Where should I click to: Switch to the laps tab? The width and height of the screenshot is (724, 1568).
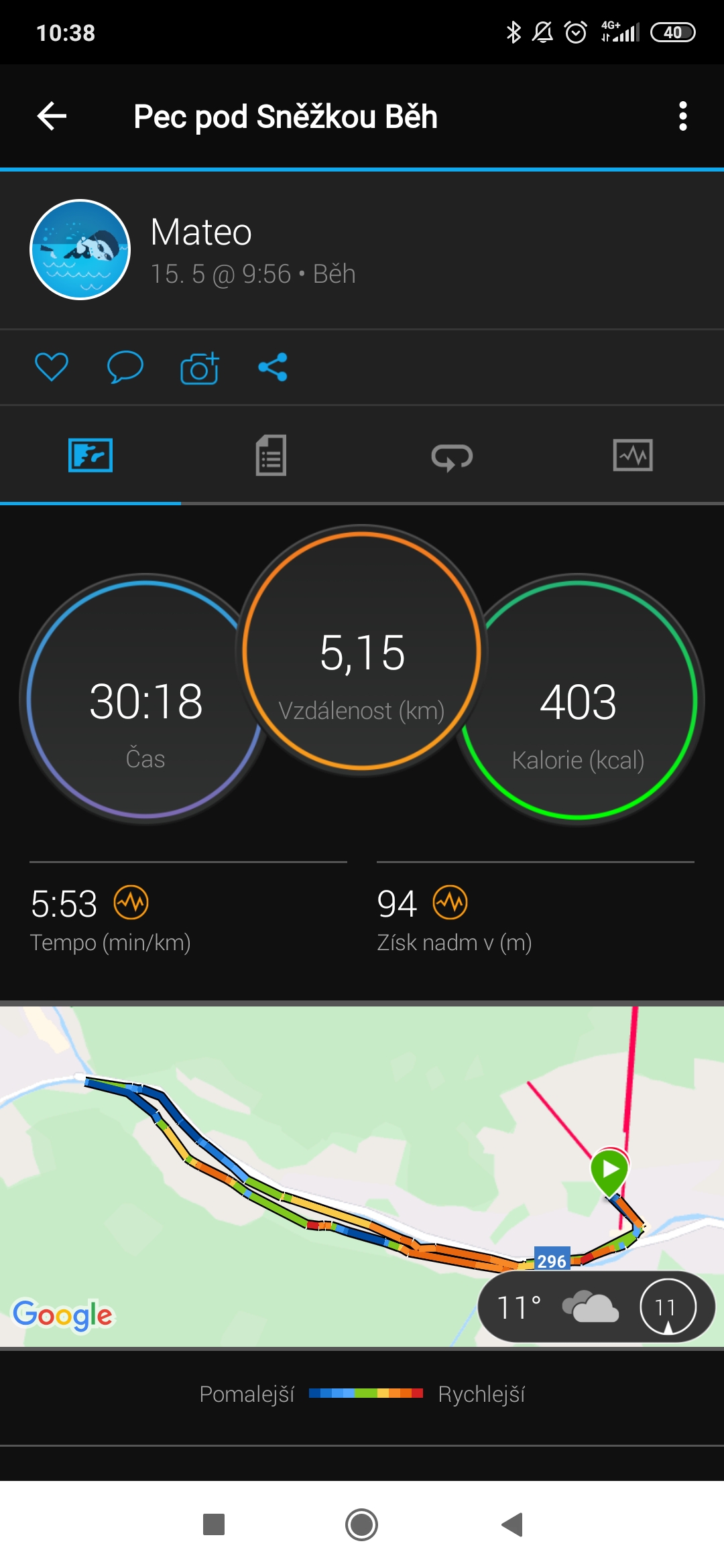[x=452, y=457]
